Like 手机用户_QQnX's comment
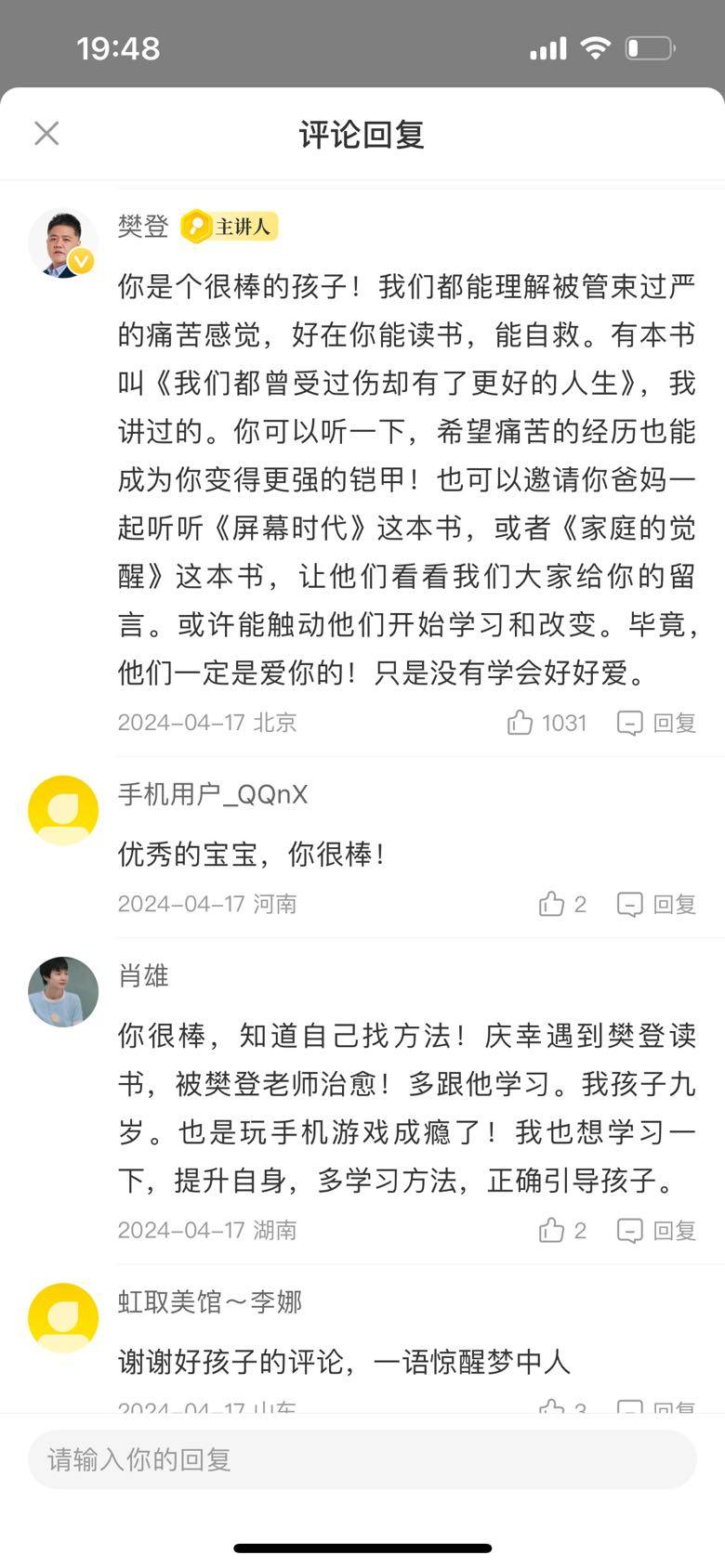Viewport: 725px width, 1568px height. [552, 904]
